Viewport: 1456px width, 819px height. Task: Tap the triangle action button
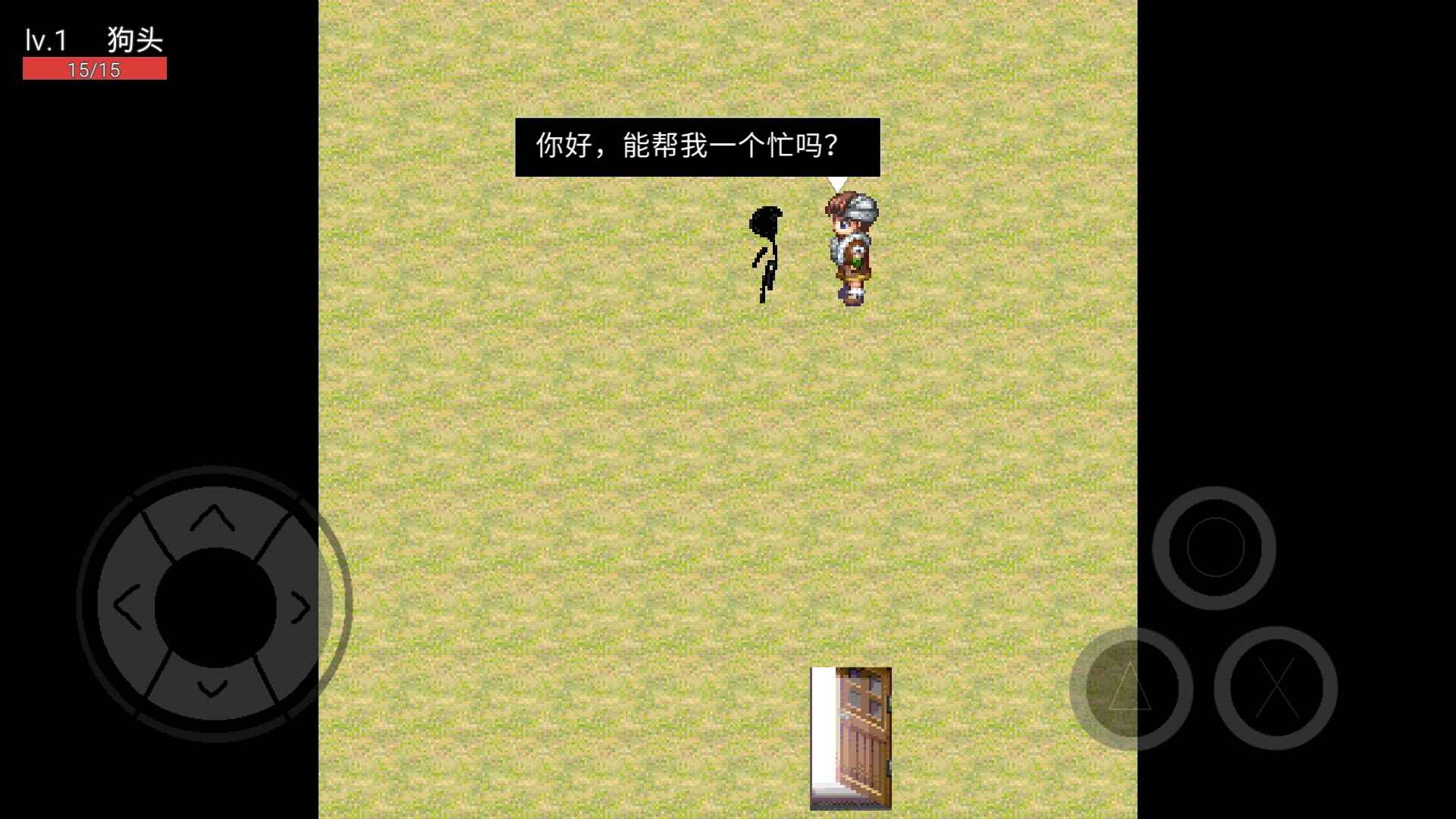(x=1130, y=688)
